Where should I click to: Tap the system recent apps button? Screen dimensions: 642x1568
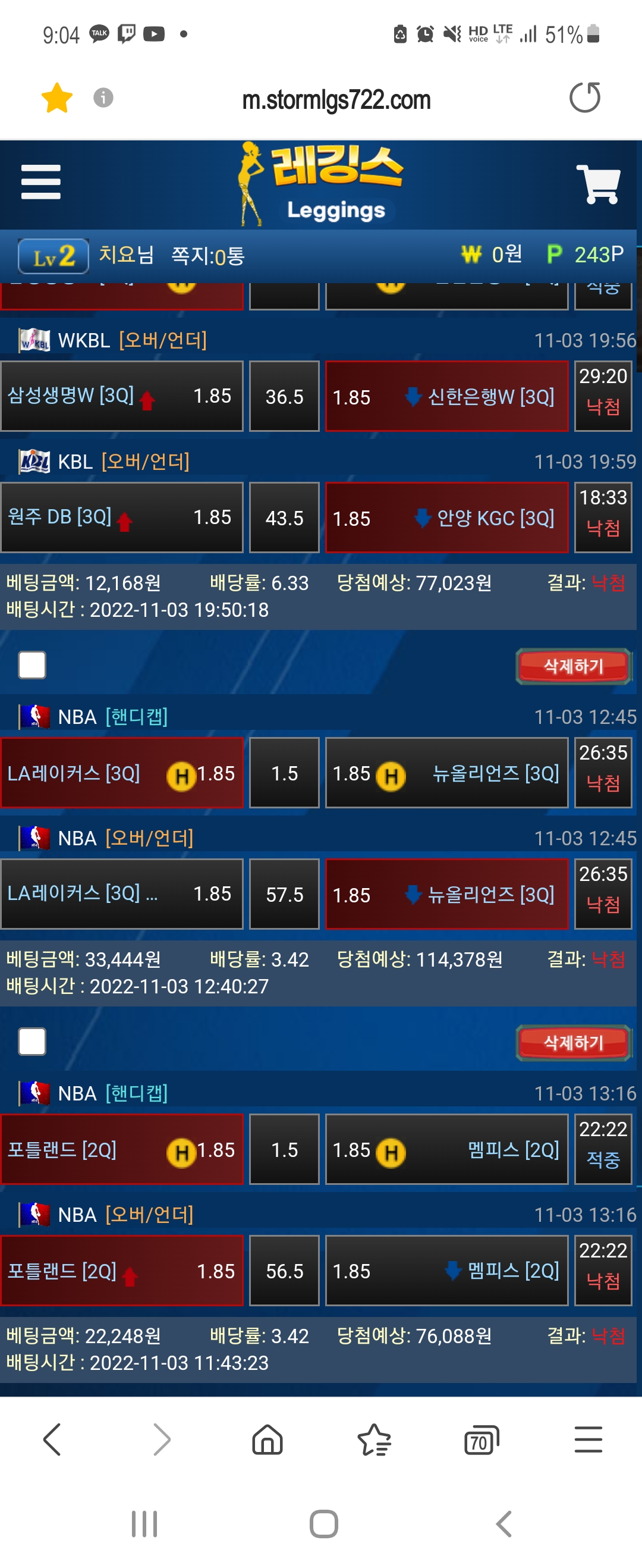coord(144,1524)
